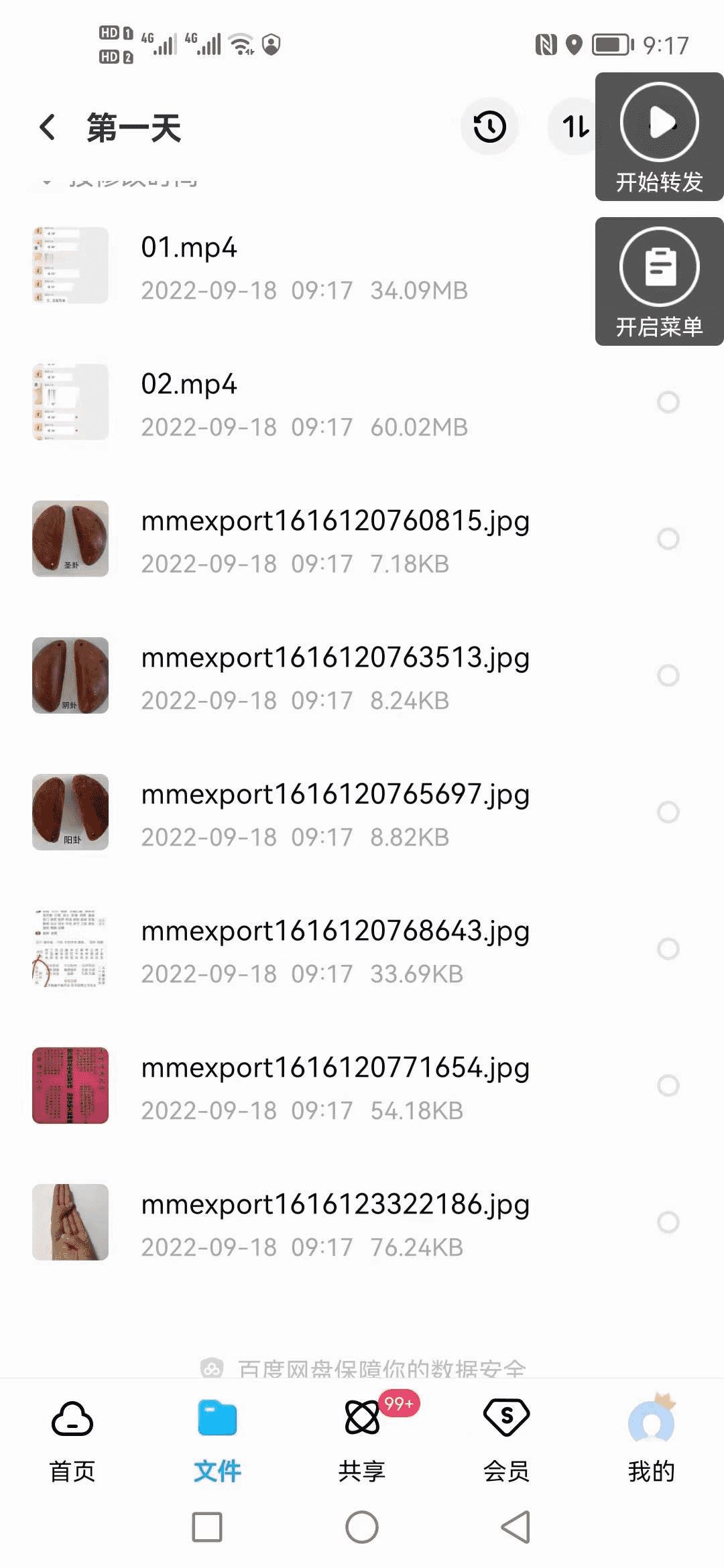The height and width of the screenshot is (1568, 724).
Task: Open the recent history clock icon
Action: (489, 127)
